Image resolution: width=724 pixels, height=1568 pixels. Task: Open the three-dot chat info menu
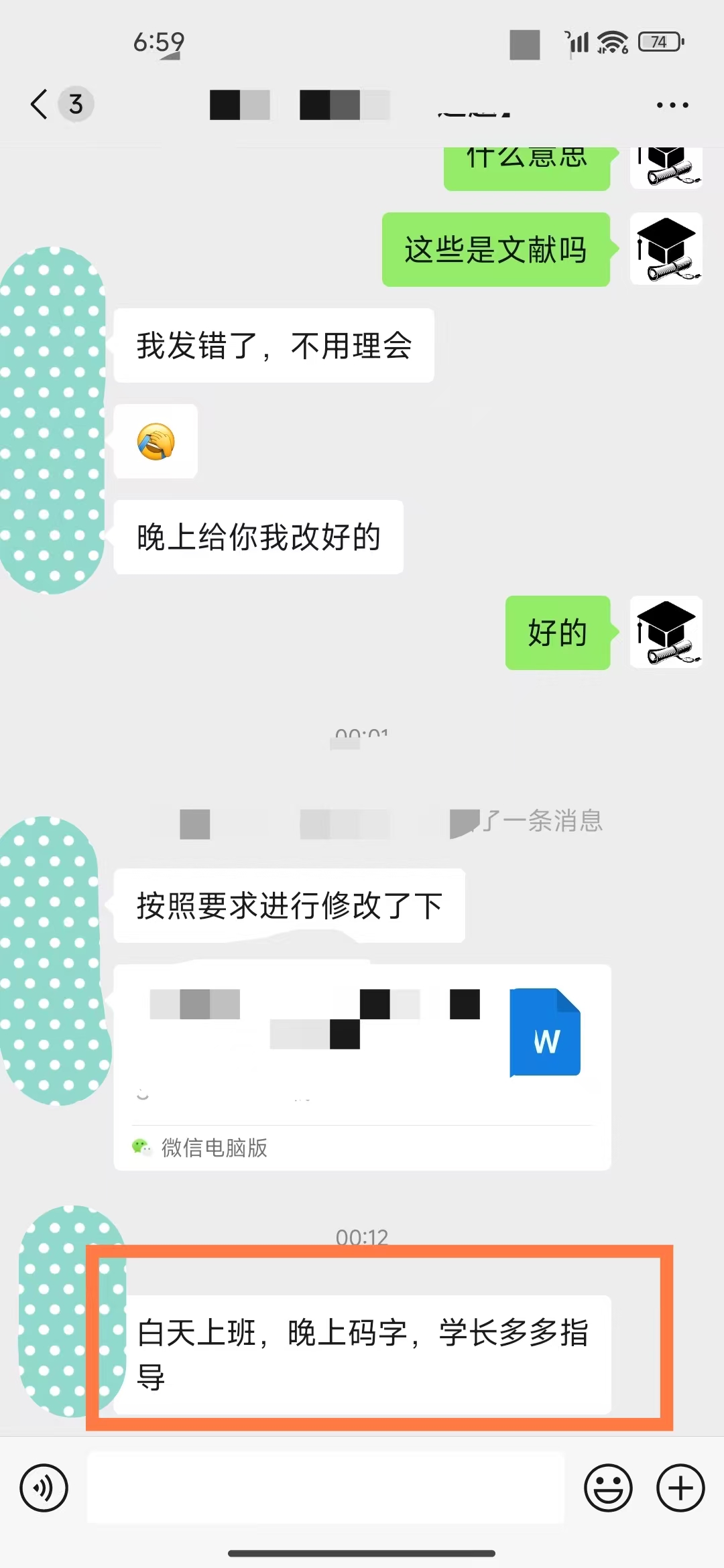[x=672, y=105]
